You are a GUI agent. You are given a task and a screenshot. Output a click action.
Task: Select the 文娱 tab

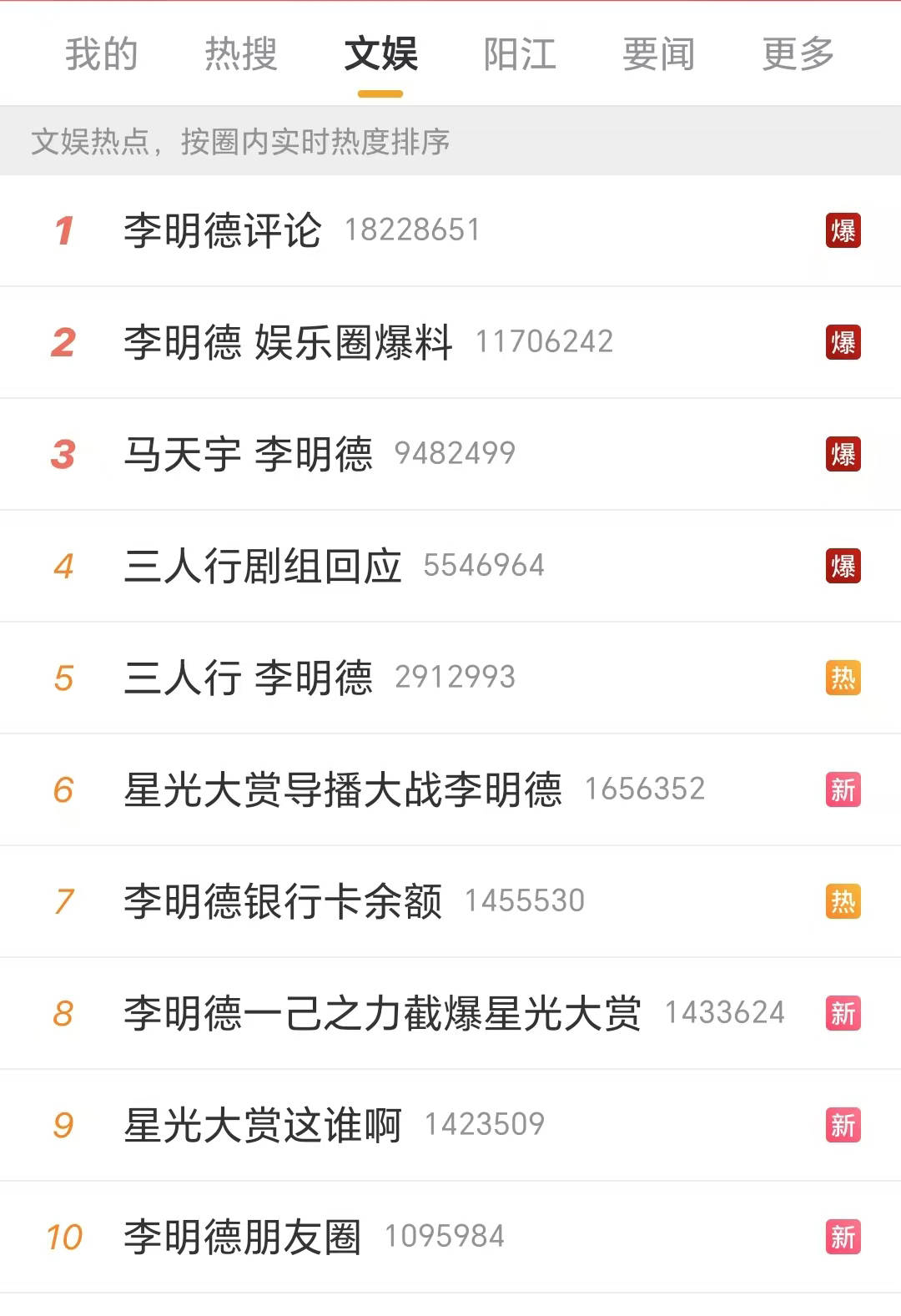pyautogui.click(x=380, y=54)
